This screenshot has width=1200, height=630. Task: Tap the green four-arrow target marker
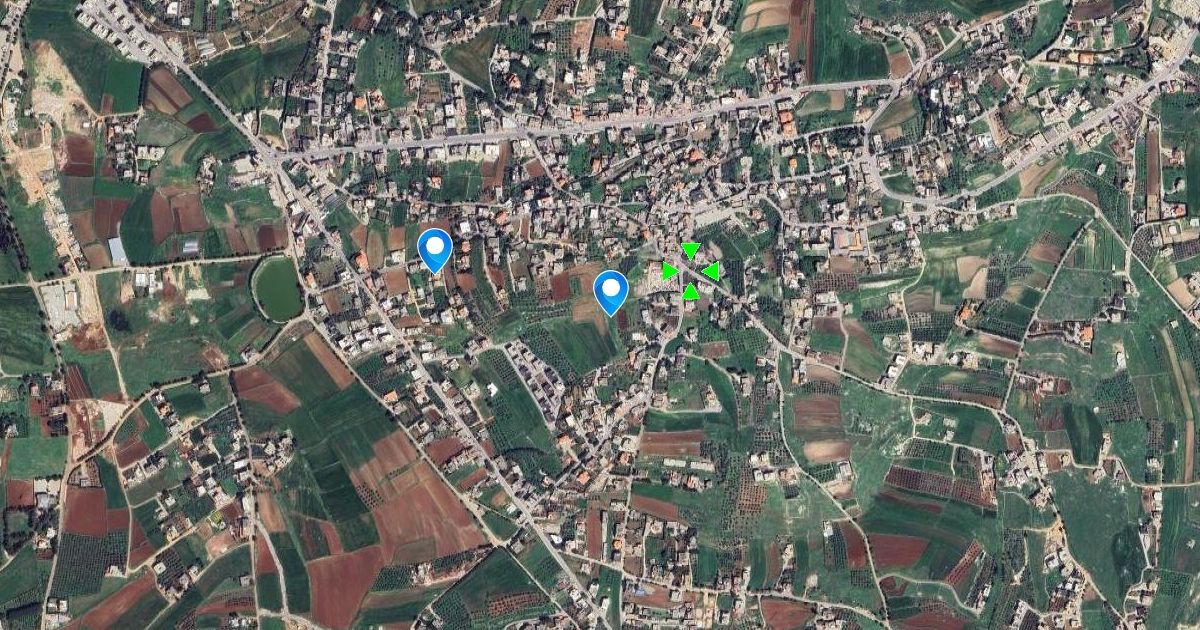click(x=690, y=271)
